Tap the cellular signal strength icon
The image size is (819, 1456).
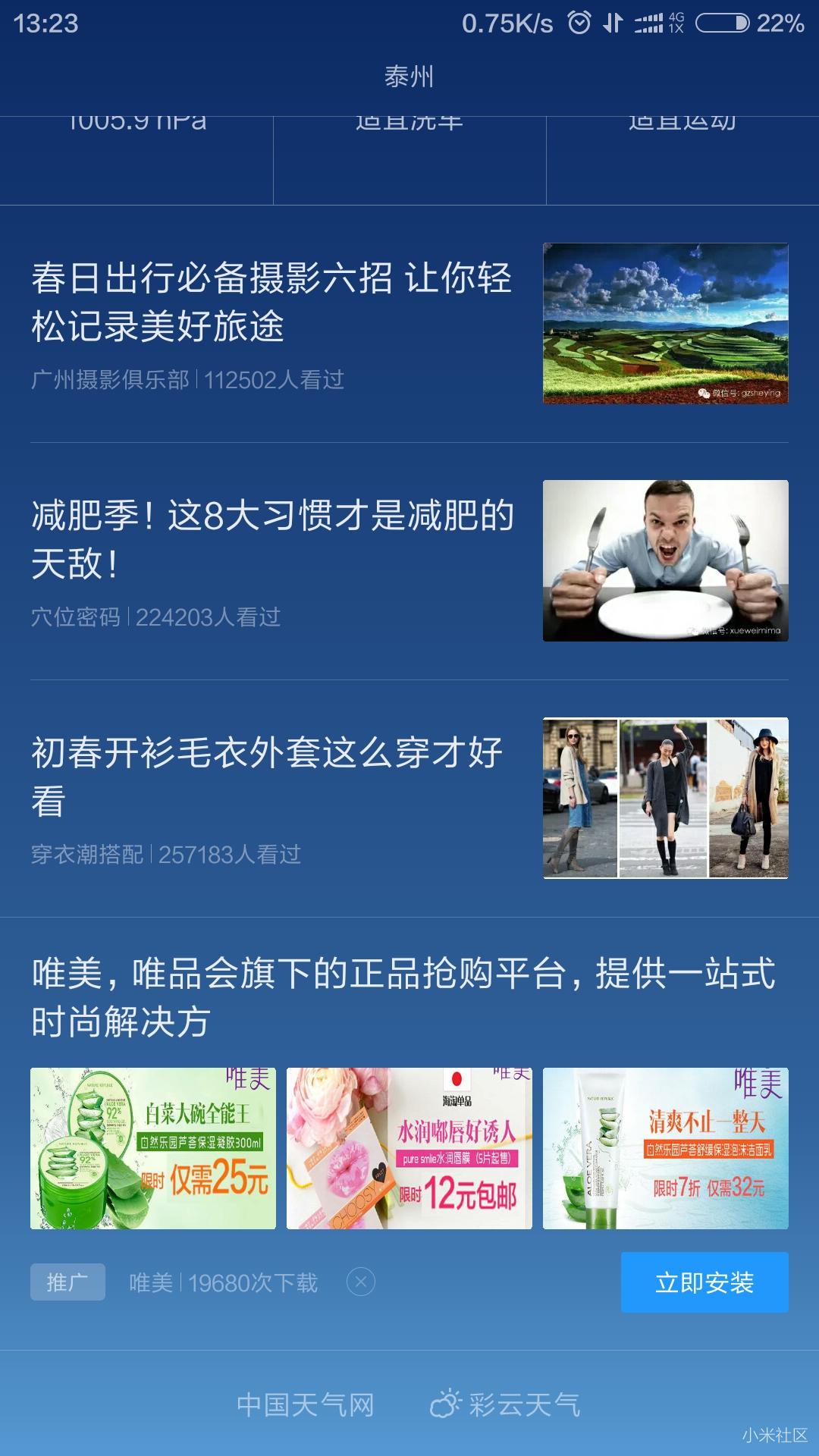coord(648,24)
